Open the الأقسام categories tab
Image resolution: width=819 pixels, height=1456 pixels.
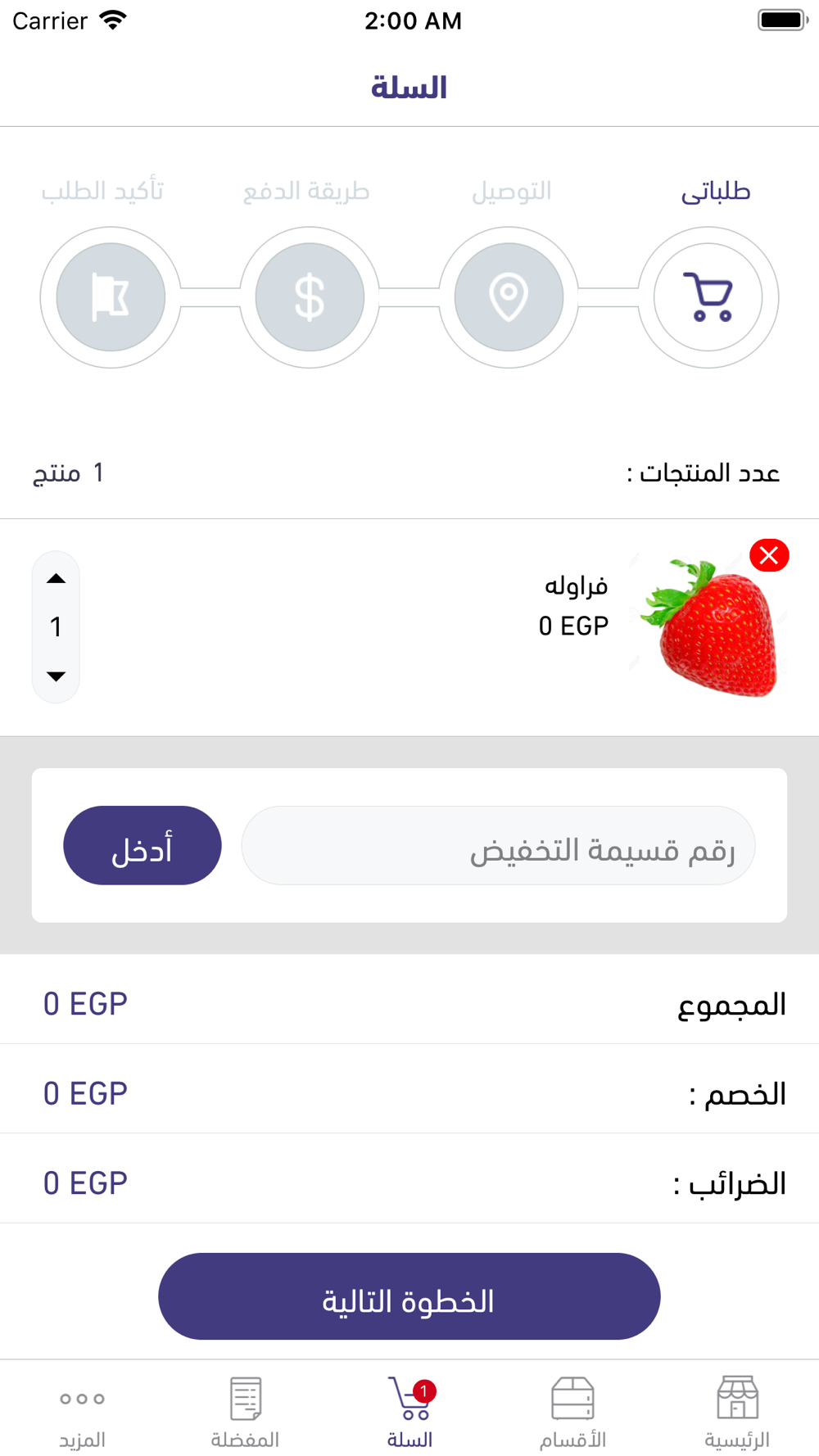573,1412
